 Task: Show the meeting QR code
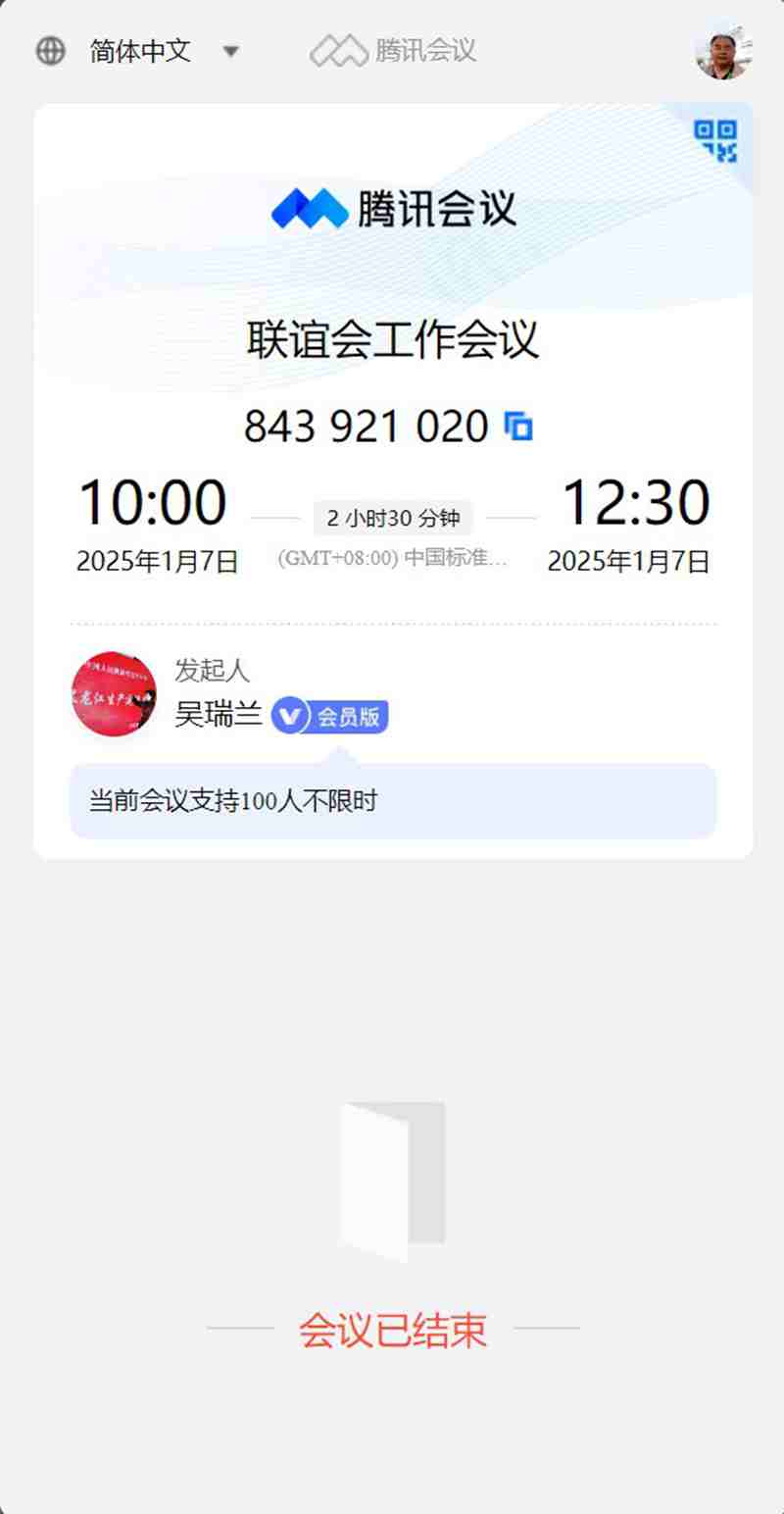point(715,140)
